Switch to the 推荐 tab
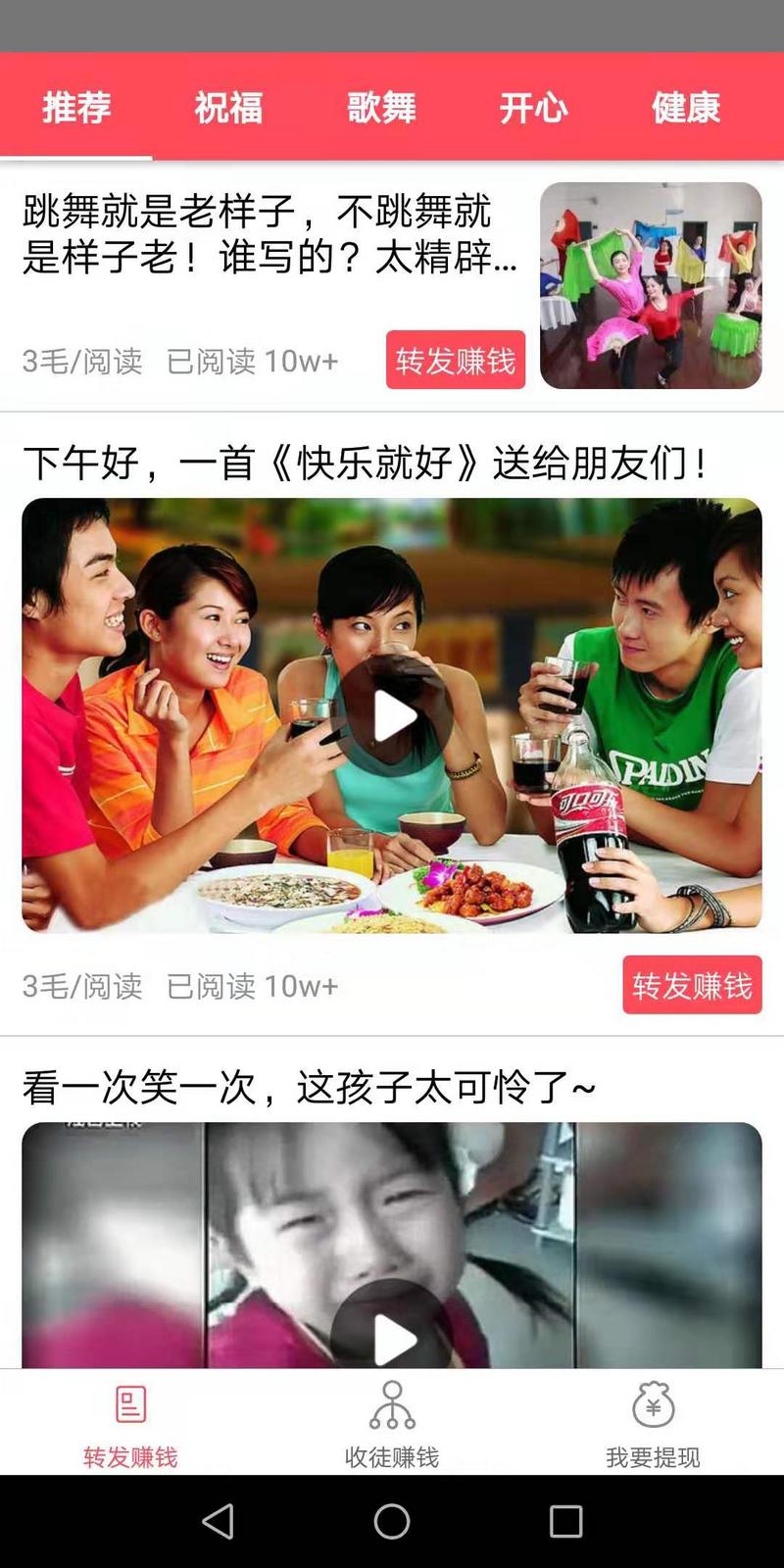The height and width of the screenshot is (1568, 784). 76,107
